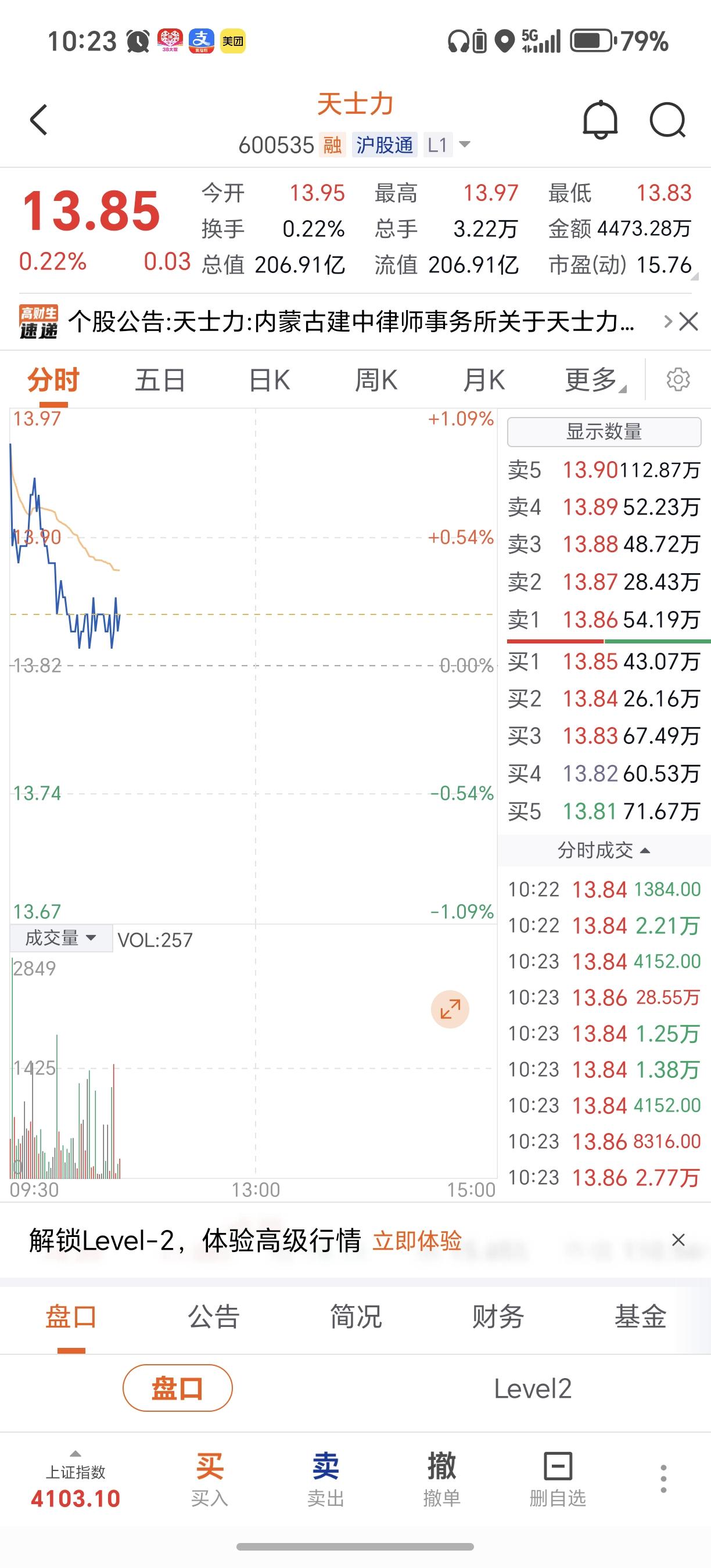Switch to the 日K chart tab

269,380
